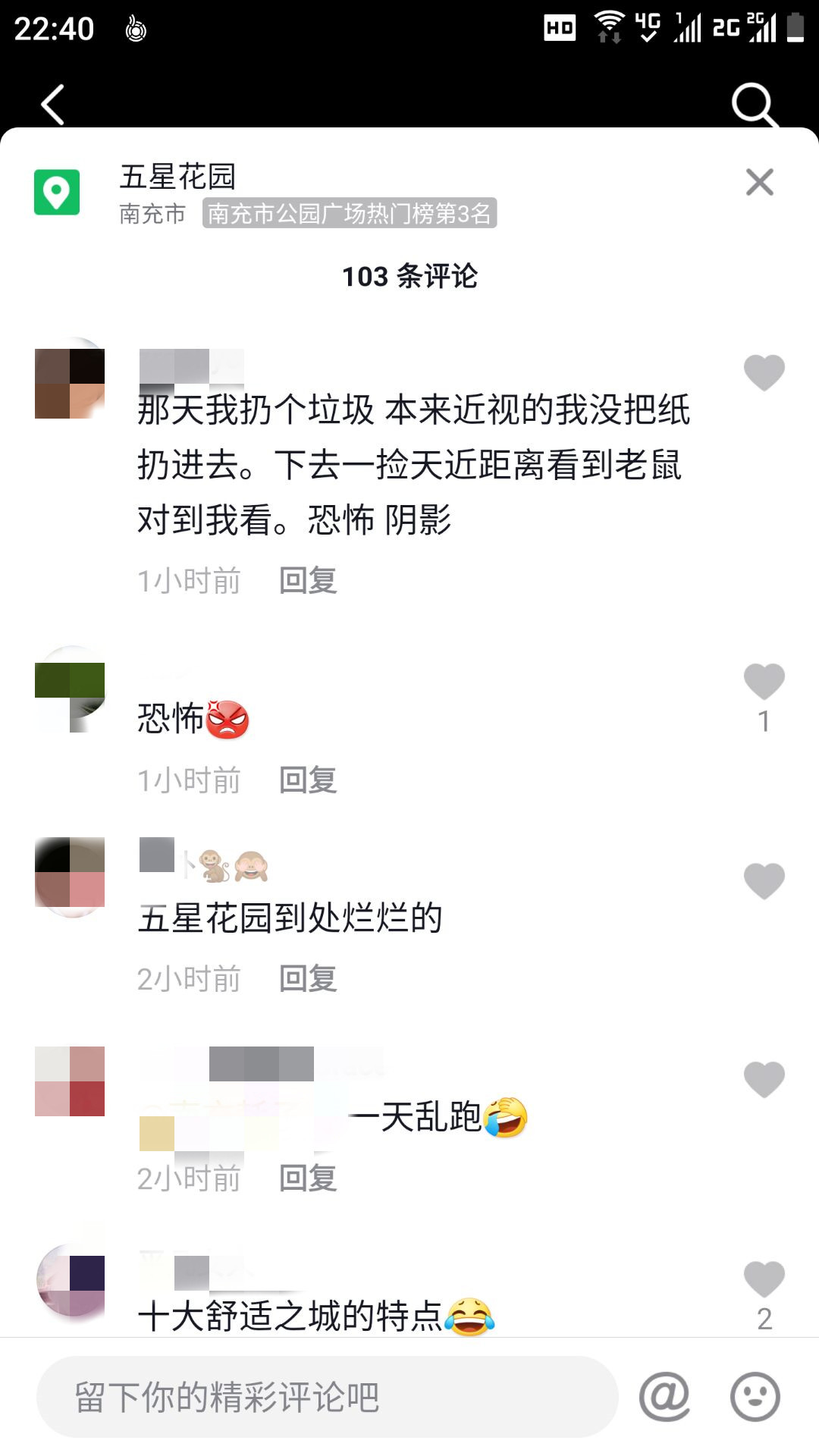Reply to the comment 一天乱跑
Image resolution: width=819 pixels, height=1456 pixels.
(x=308, y=1178)
